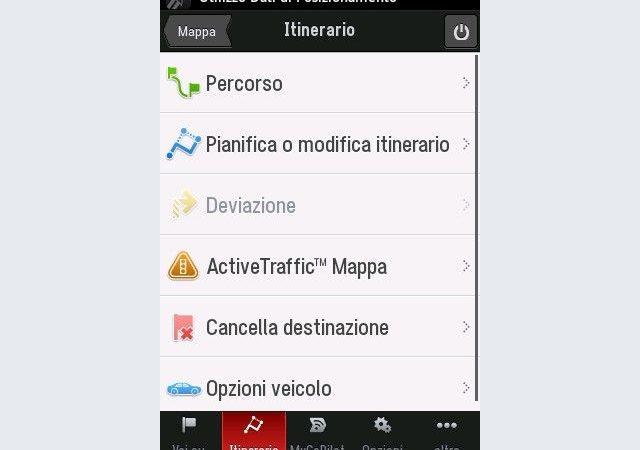Open the Opzioni gear tab

point(382,431)
